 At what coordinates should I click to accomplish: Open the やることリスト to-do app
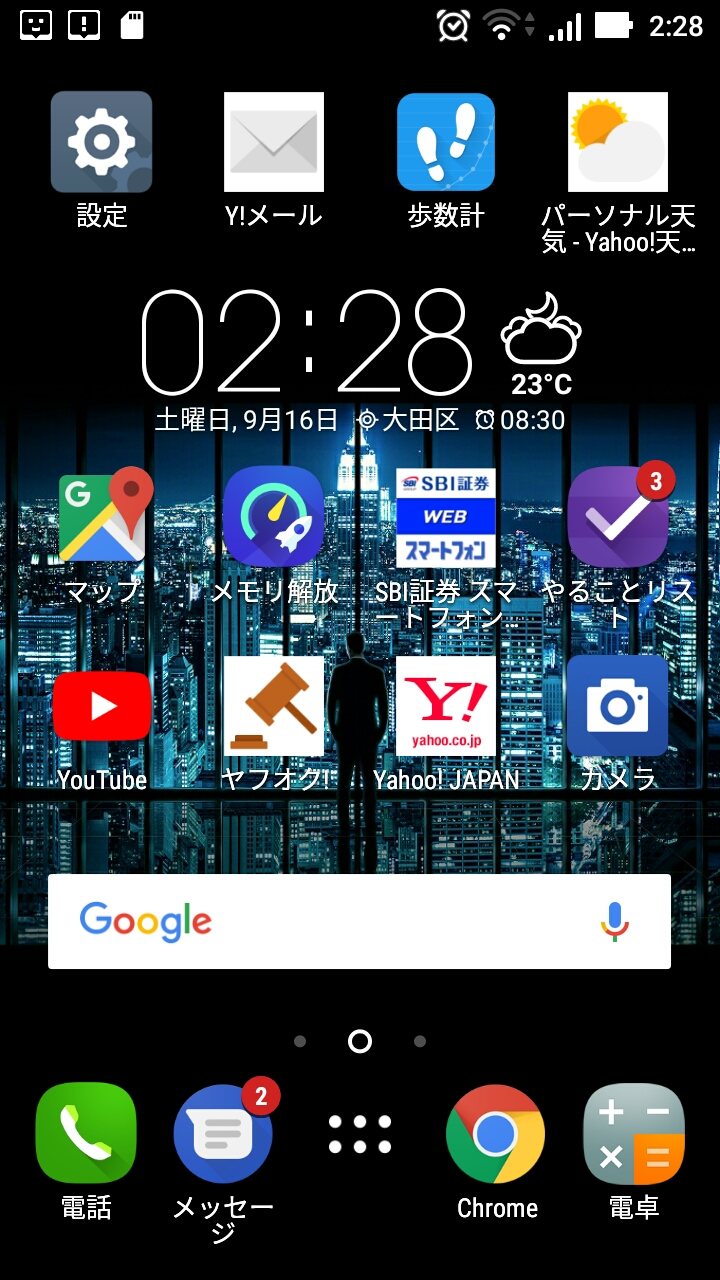617,518
